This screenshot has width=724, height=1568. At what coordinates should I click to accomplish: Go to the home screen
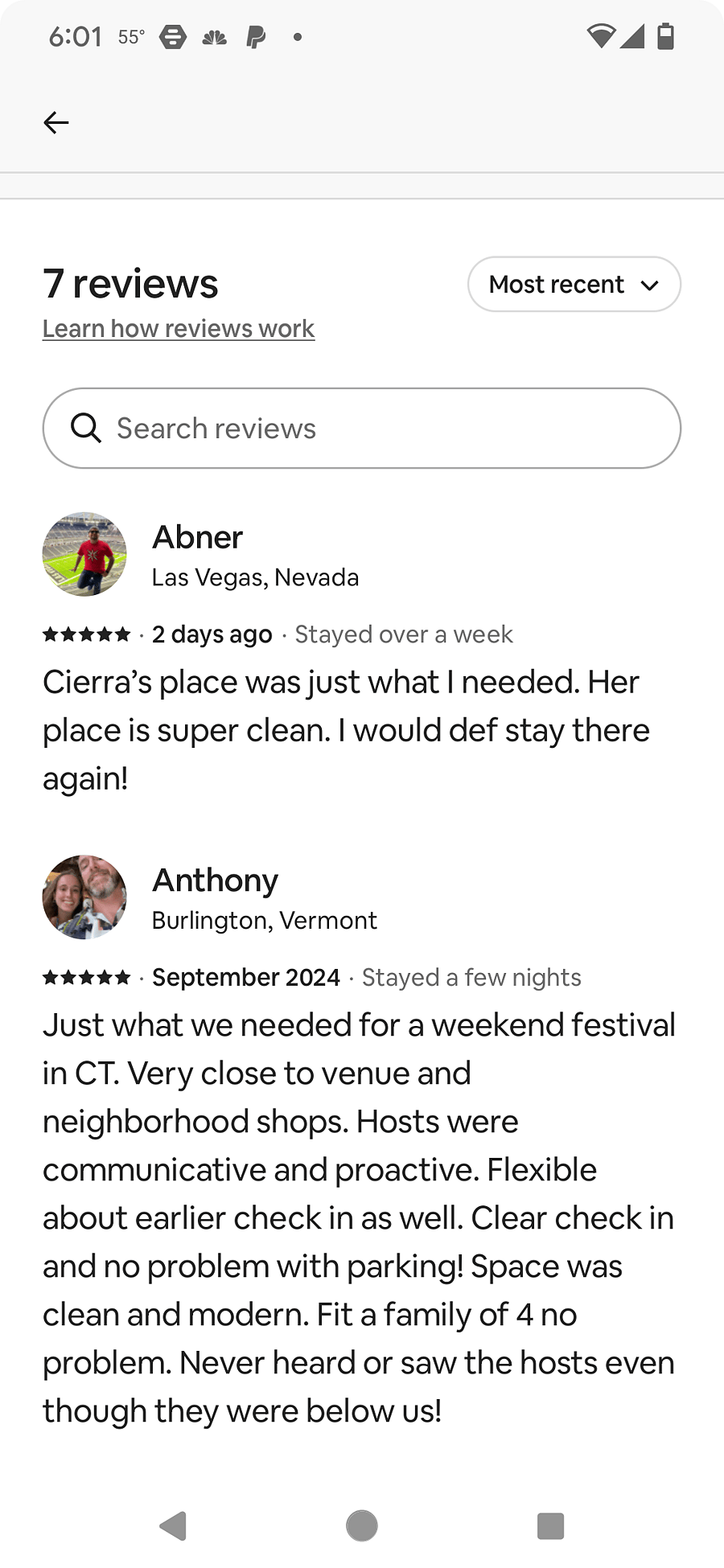pyautogui.click(x=362, y=1525)
